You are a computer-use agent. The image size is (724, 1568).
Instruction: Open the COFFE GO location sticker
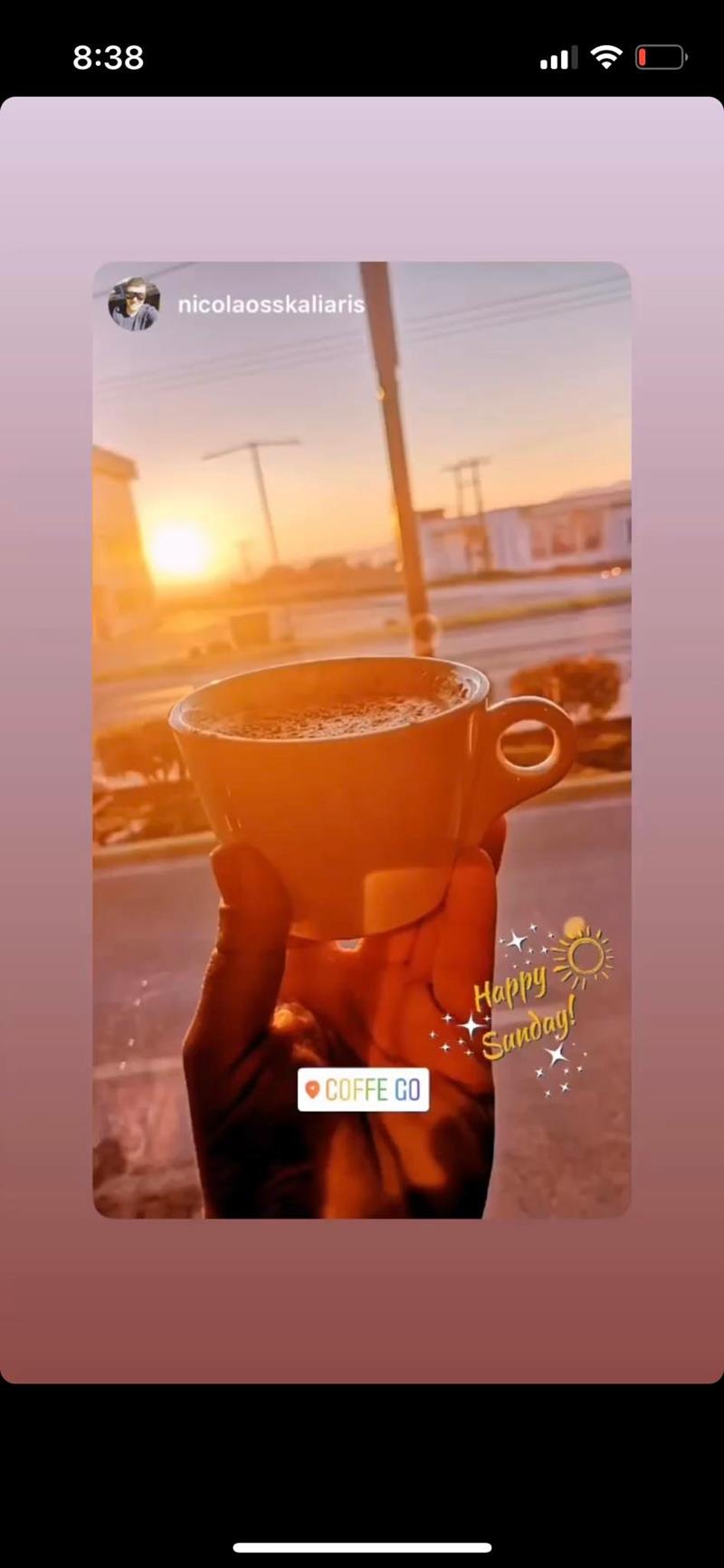tap(363, 1089)
